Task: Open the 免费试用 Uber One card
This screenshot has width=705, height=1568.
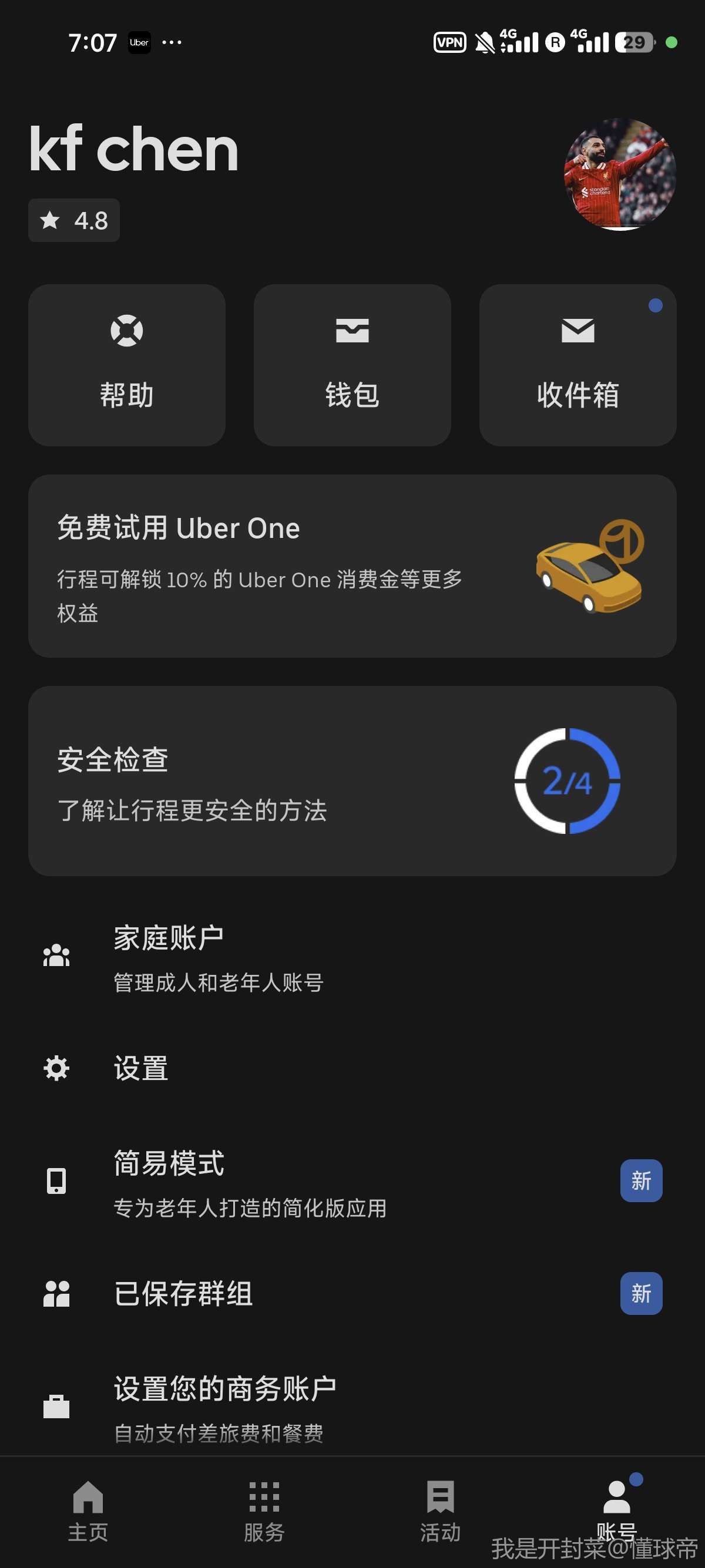Action: [x=352, y=566]
